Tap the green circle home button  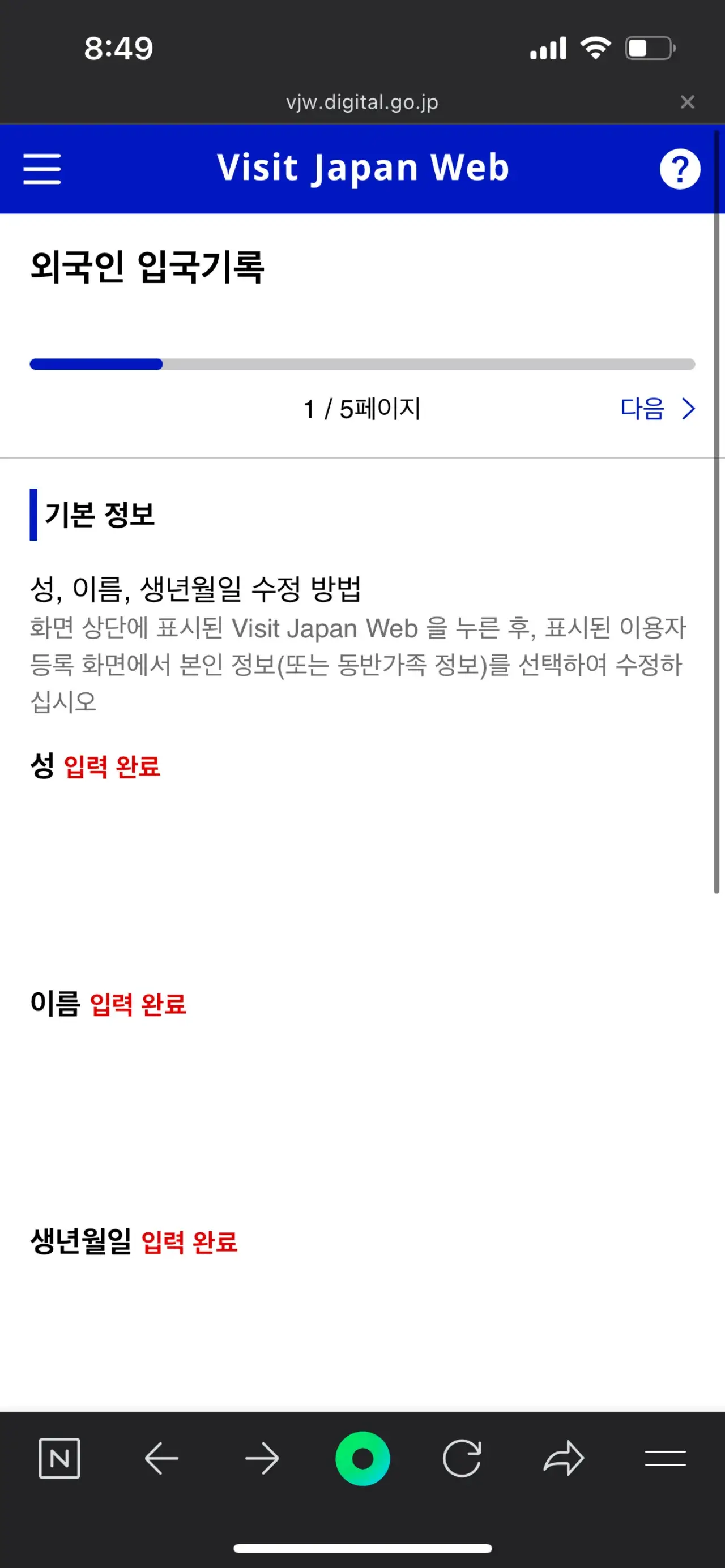tap(362, 1458)
